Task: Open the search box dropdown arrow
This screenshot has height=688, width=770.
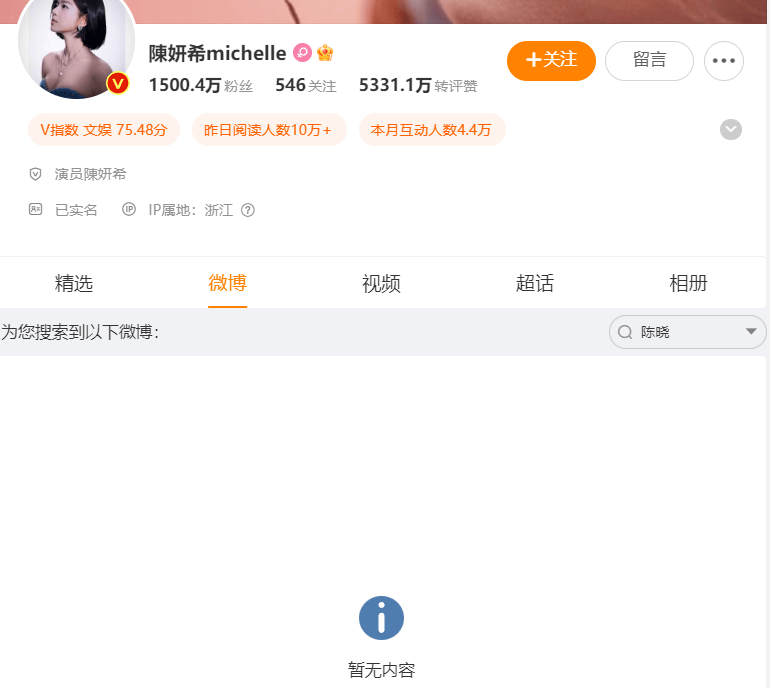Action: (751, 332)
